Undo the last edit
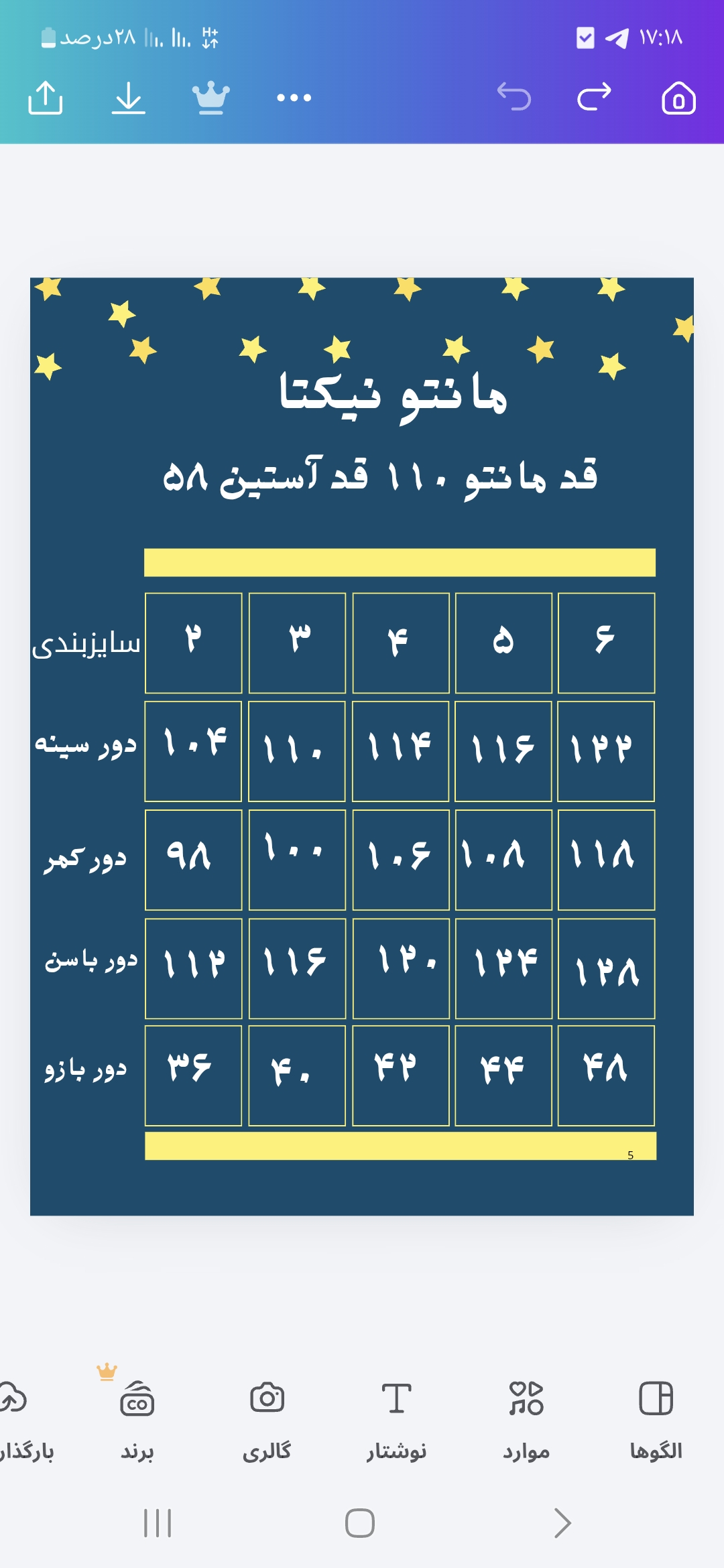Screen dimensions: 724x1568 [x=514, y=96]
